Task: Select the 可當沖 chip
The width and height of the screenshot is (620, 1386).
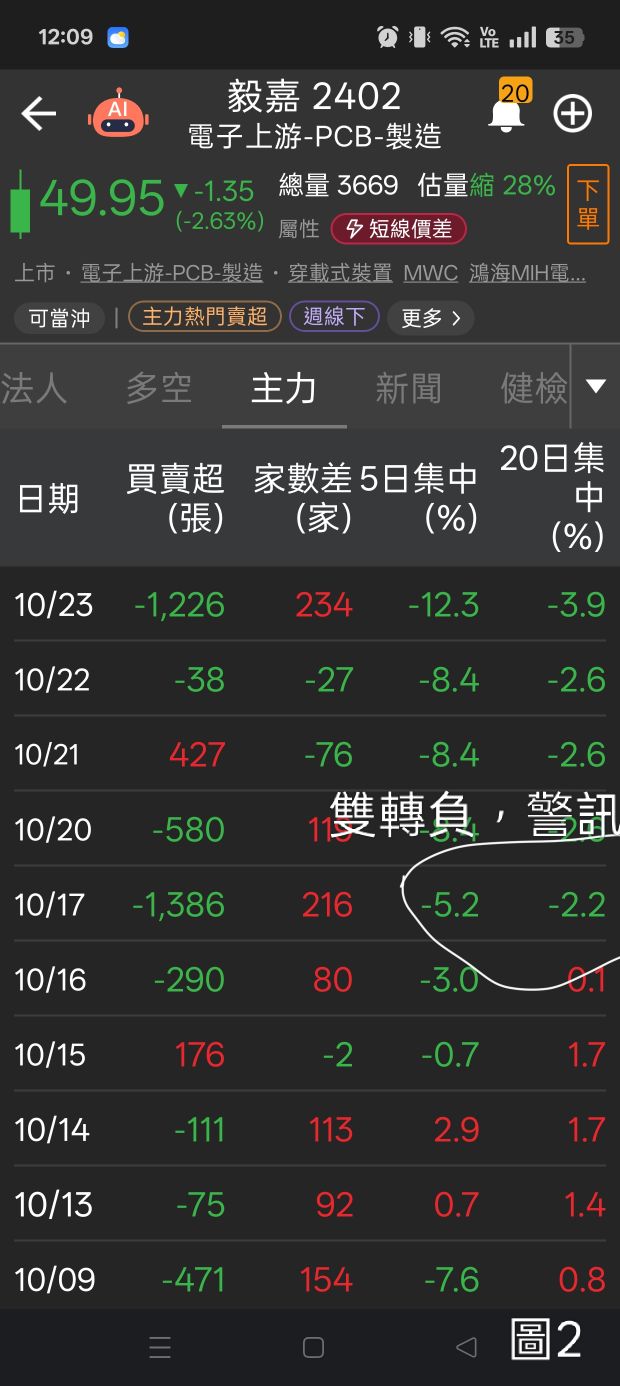Action: tap(59, 318)
